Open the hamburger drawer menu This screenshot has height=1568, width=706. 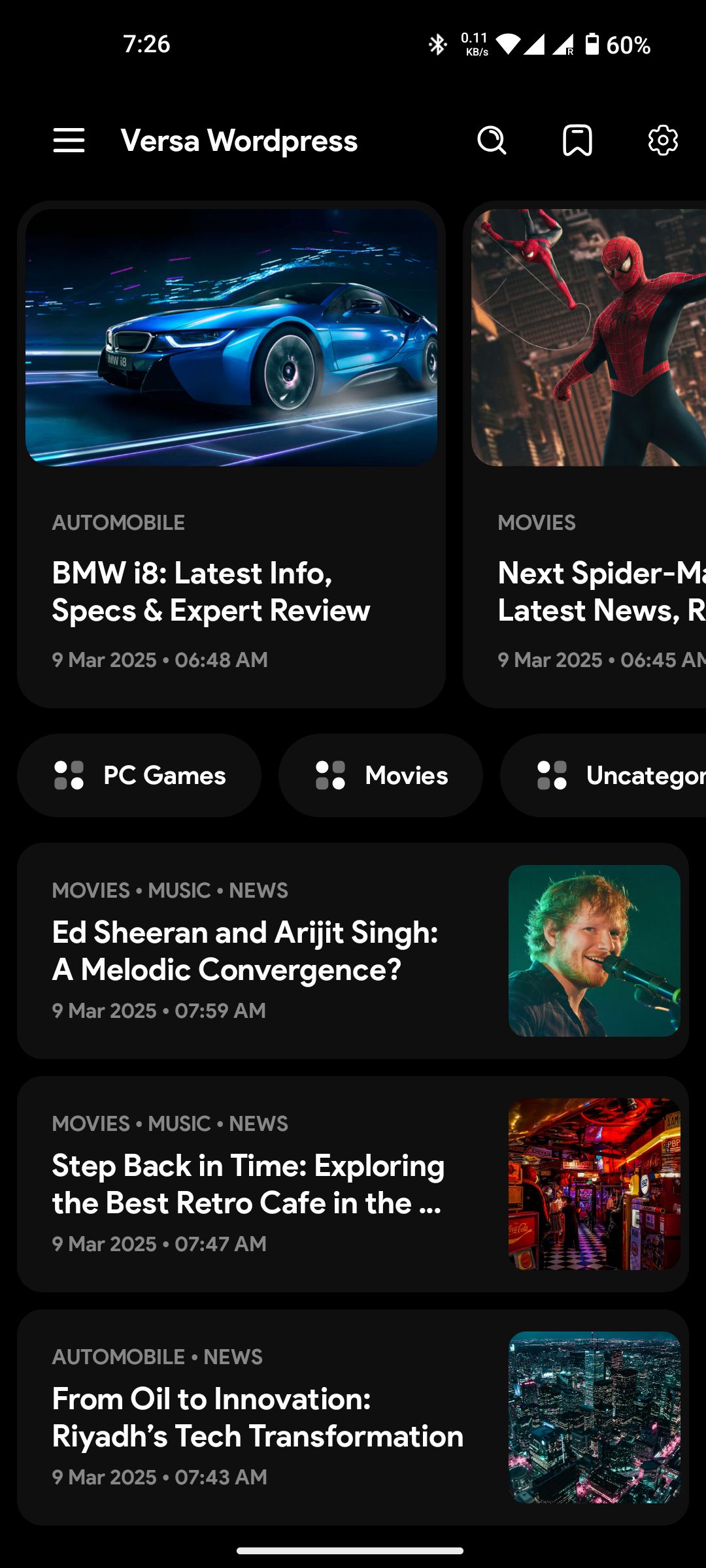pos(69,140)
